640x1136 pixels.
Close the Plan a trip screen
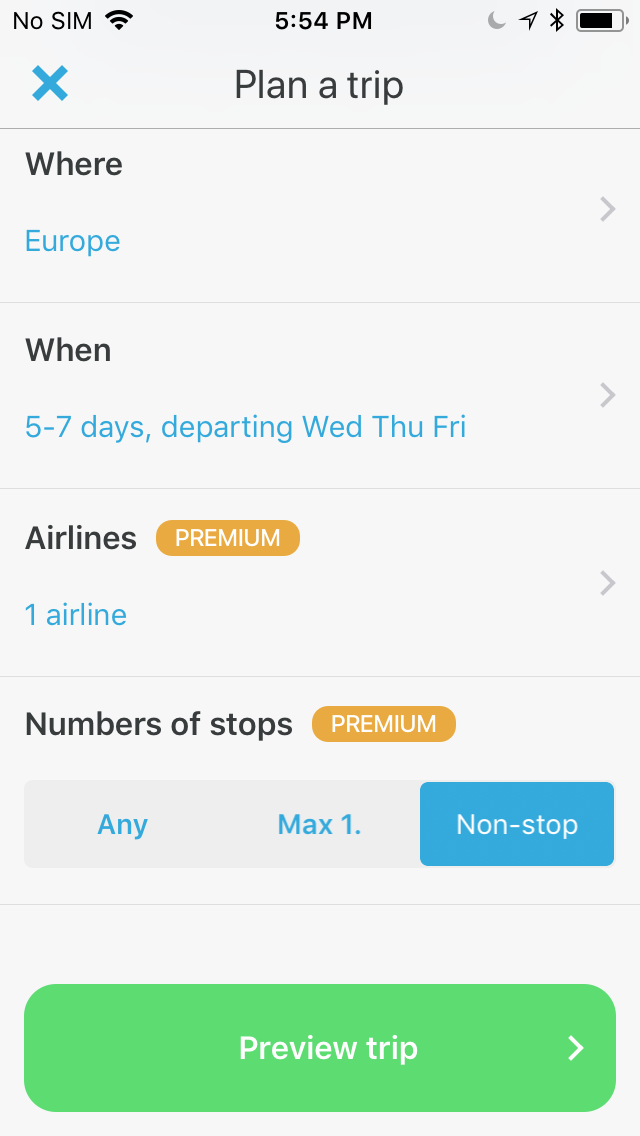49,84
